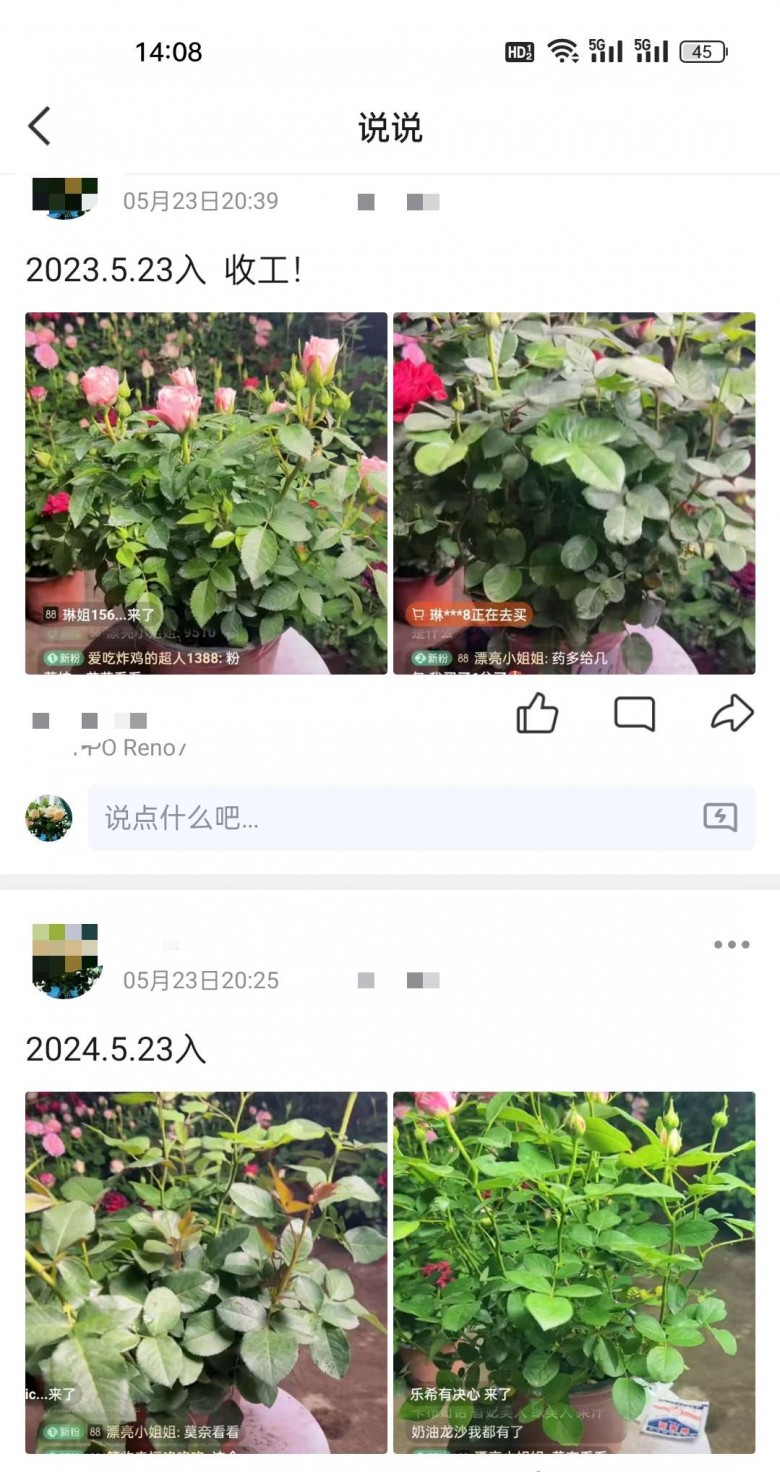Share the 2023.5.23入 收工! post

(x=731, y=714)
